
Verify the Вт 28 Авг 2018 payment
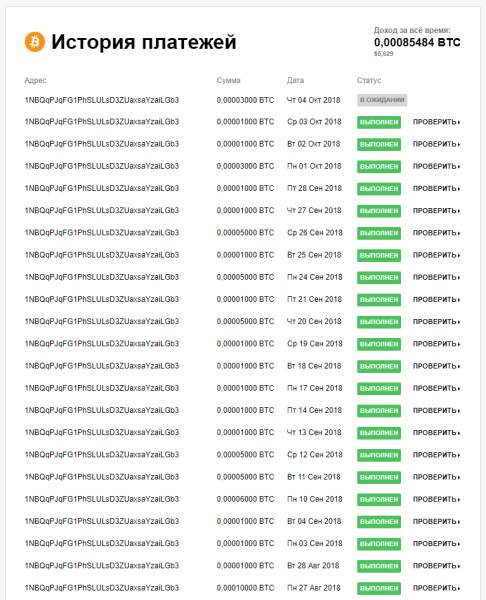pos(436,566)
